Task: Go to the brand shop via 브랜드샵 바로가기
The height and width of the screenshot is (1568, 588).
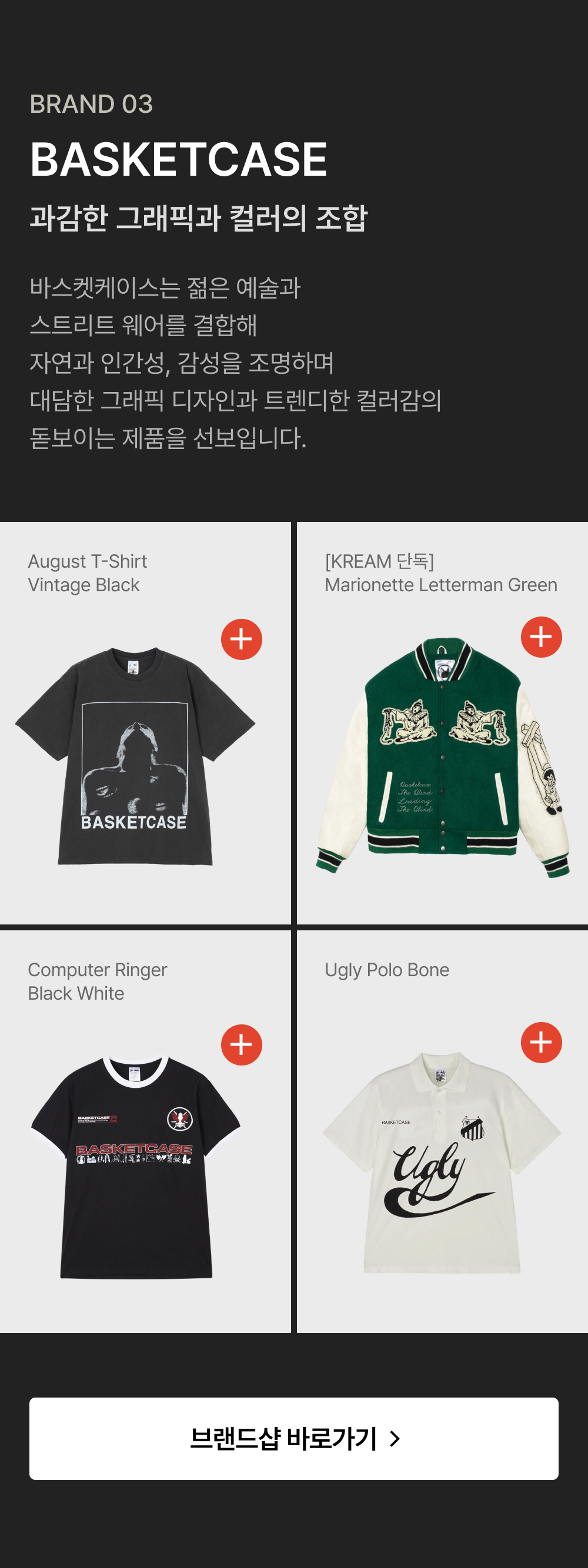Action: [x=294, y=1438]
